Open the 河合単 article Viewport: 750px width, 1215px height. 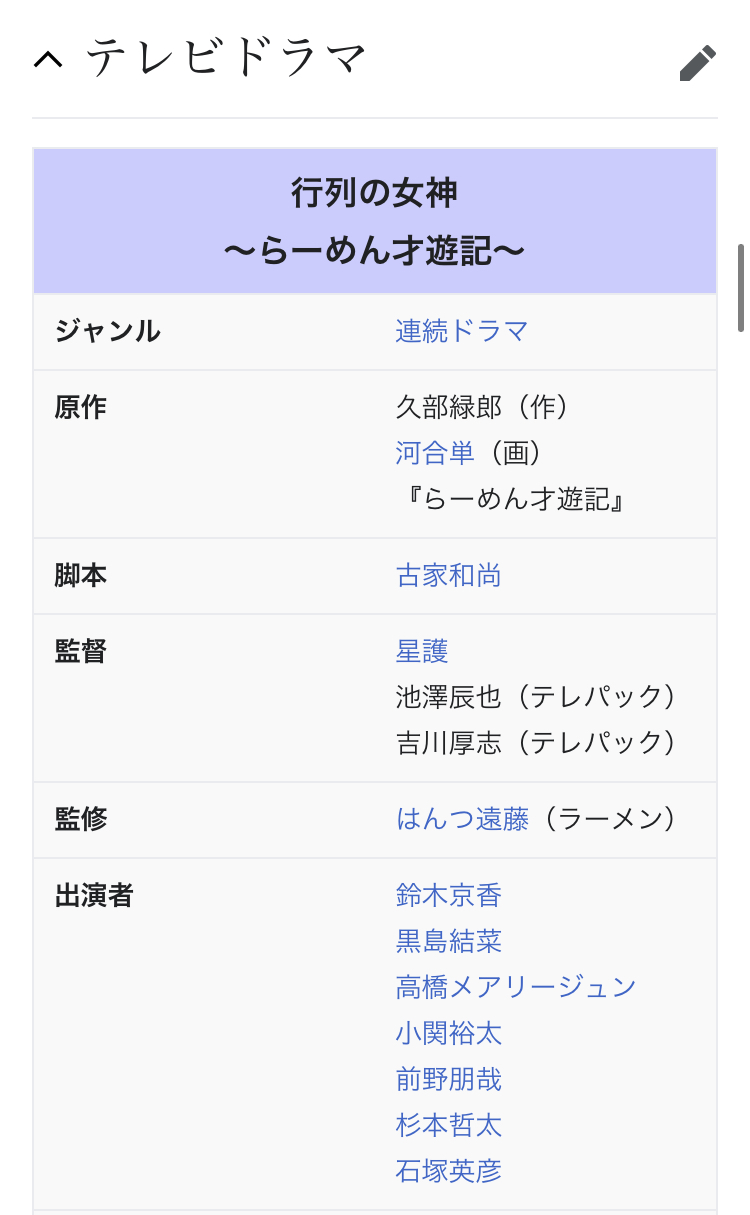coord(435,453)
